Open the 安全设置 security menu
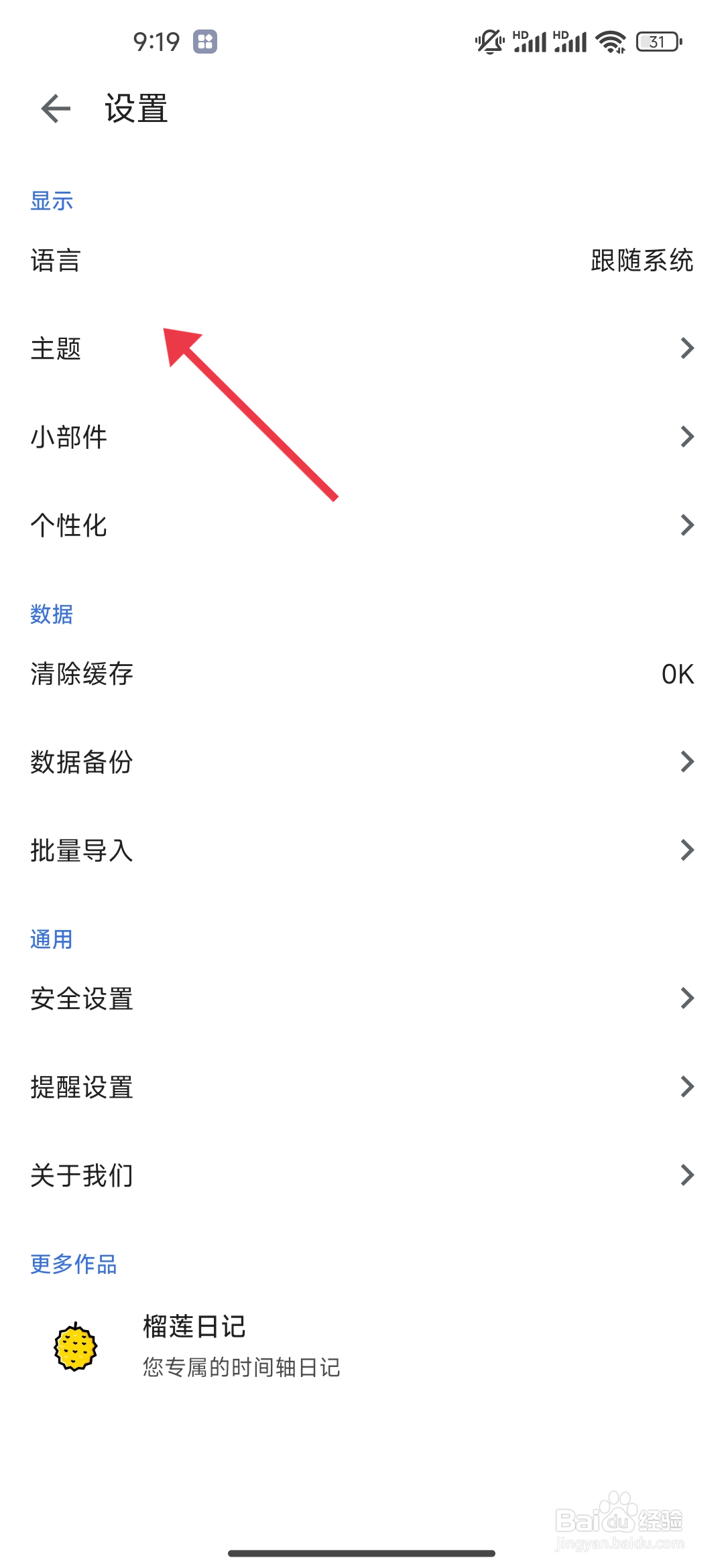Viewport: 724px width, 1568px height. (362, 999)
